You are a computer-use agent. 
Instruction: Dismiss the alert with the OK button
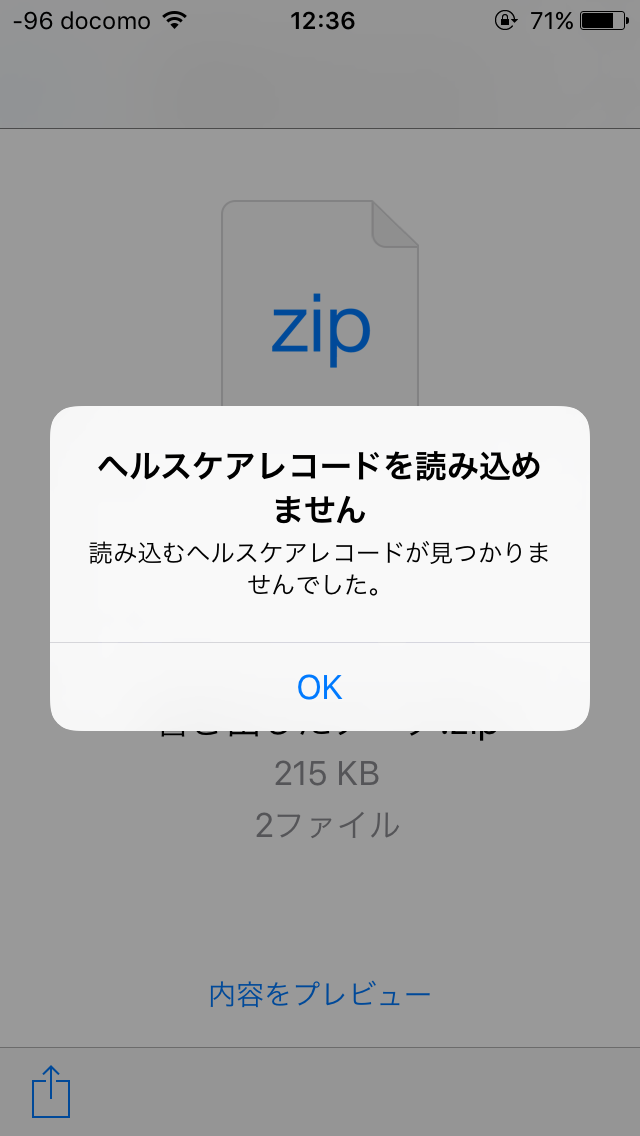coord(320,687)
